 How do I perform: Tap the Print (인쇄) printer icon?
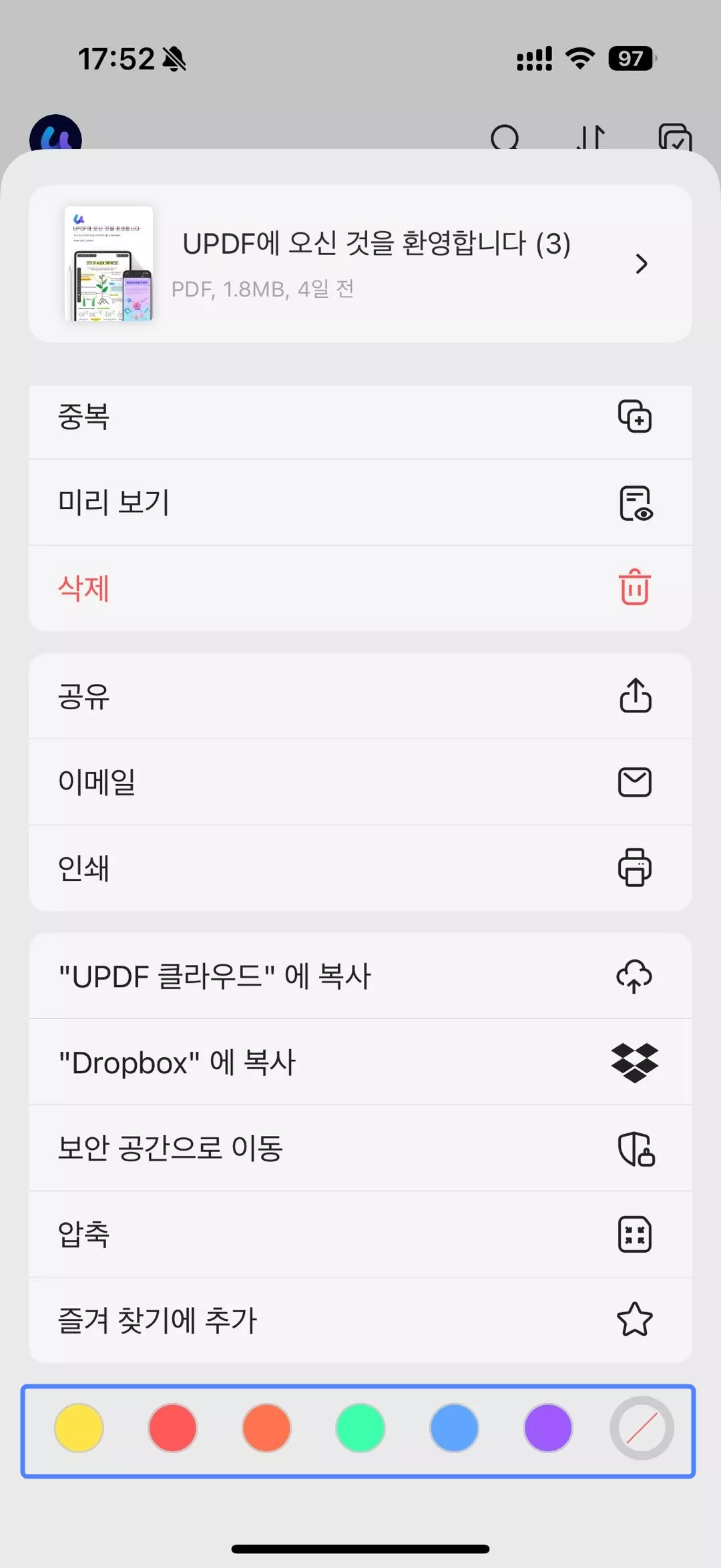tap(635, 869)
